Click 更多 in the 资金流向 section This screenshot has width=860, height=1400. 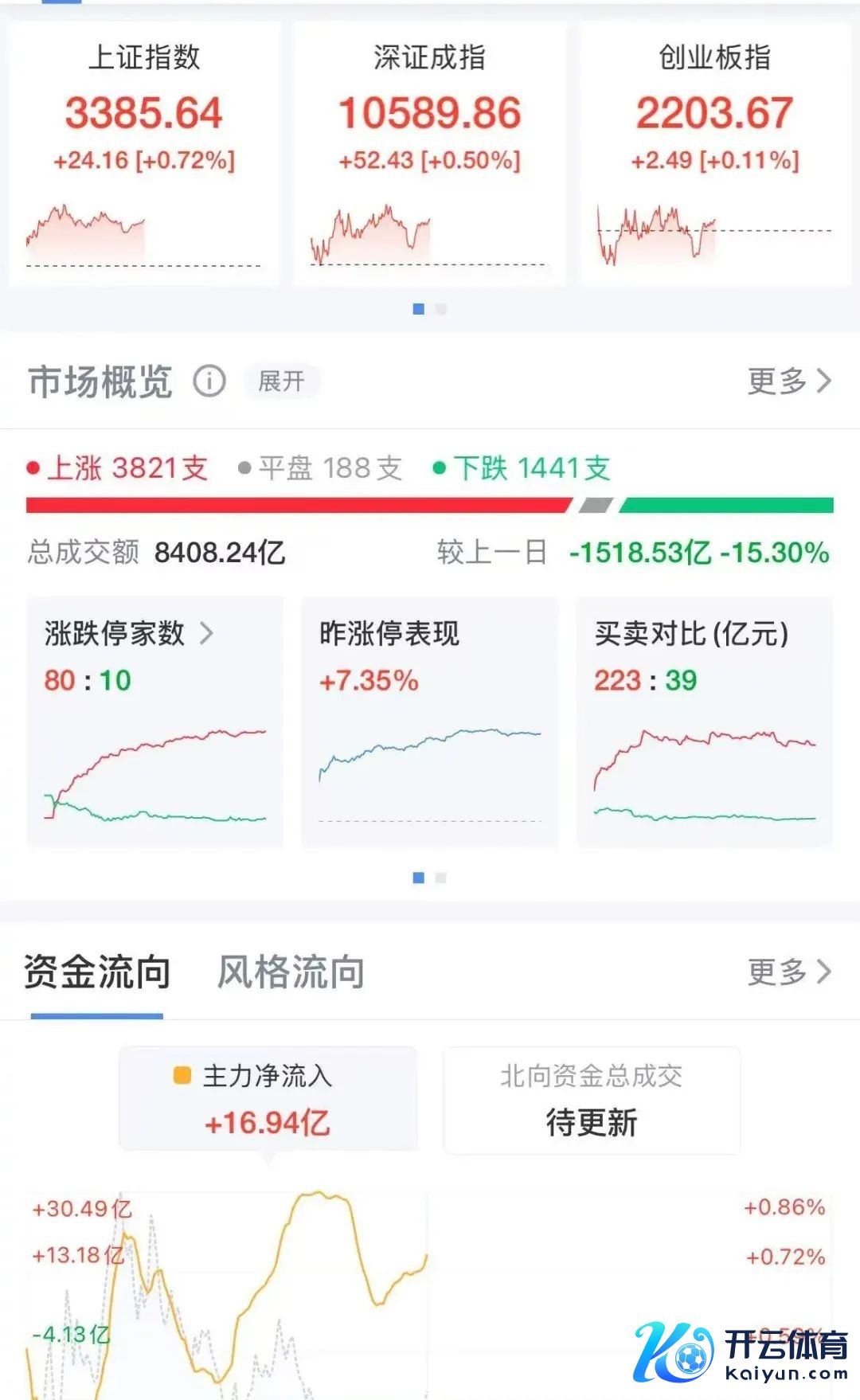pos(788,972)
